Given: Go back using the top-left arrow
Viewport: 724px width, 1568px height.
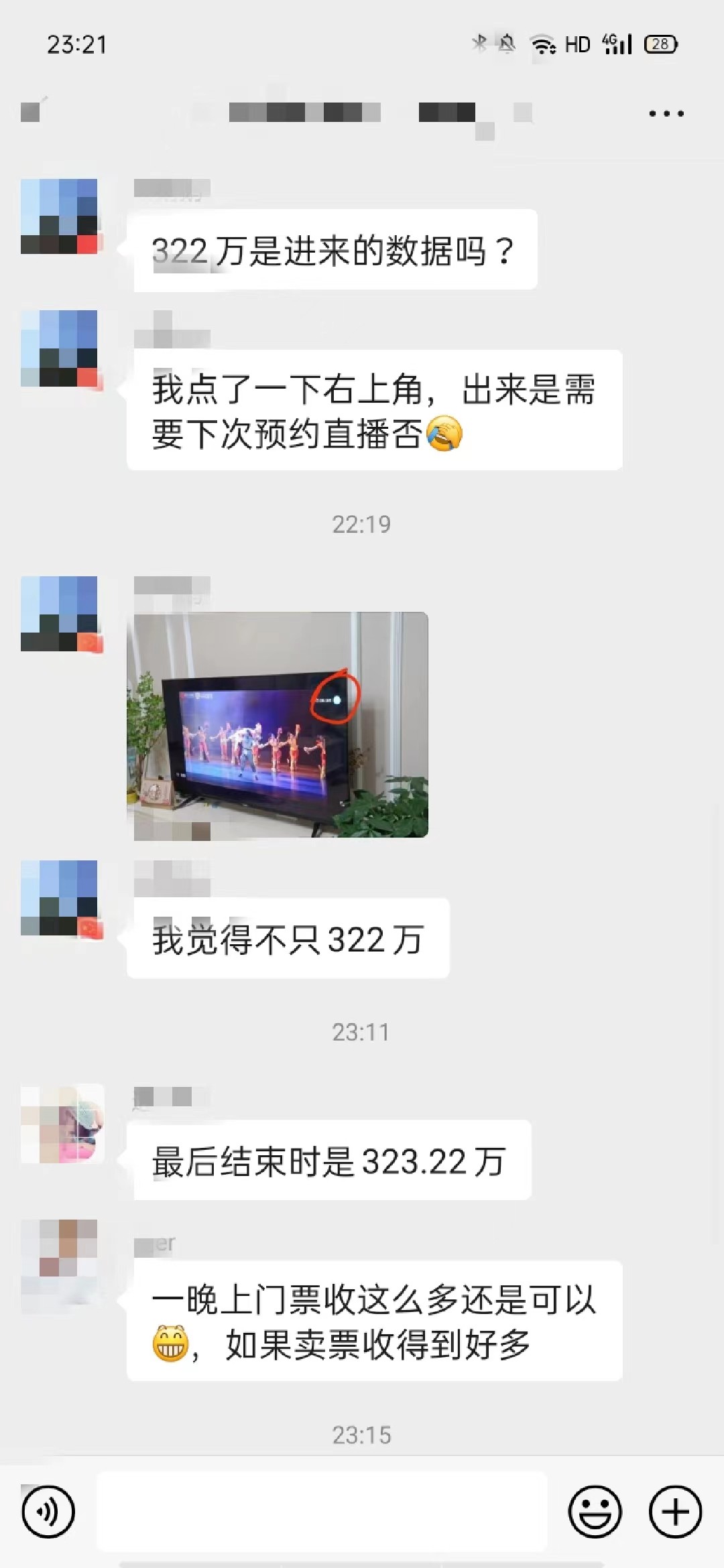Looking at the screenshot, I should (32, 111).
